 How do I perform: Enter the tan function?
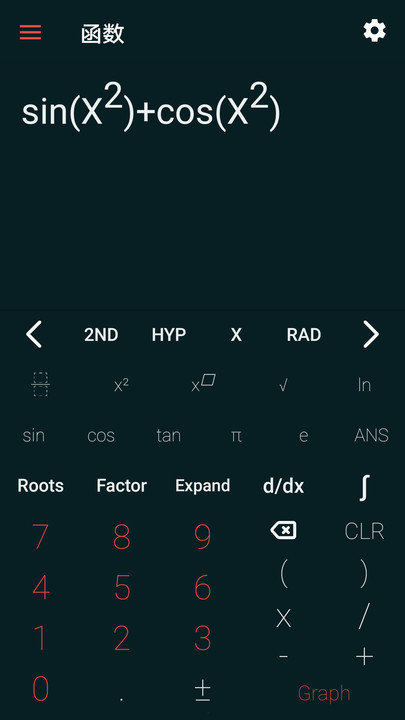pos(169,435)
